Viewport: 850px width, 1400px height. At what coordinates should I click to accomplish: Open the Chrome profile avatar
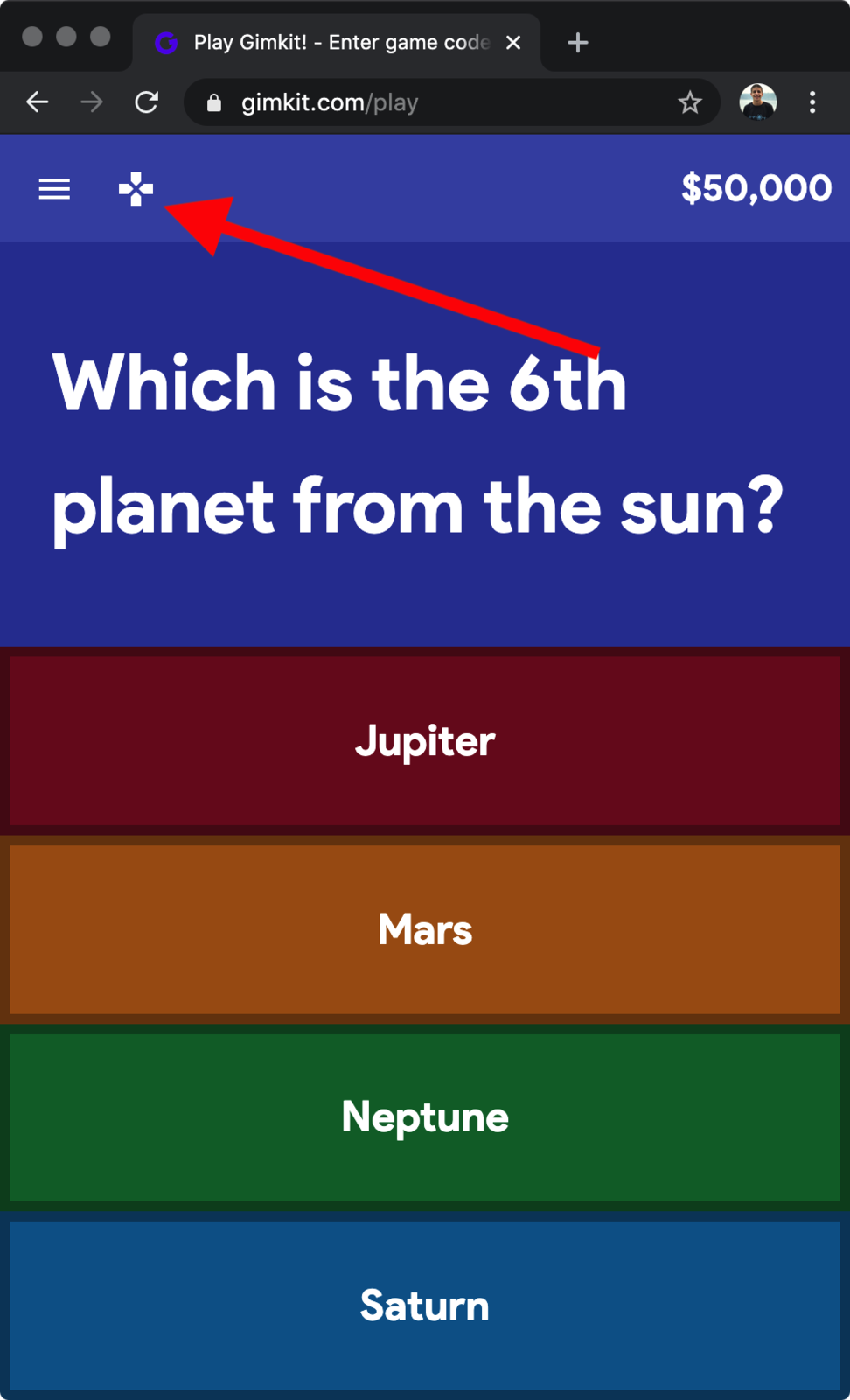[757, 102]
